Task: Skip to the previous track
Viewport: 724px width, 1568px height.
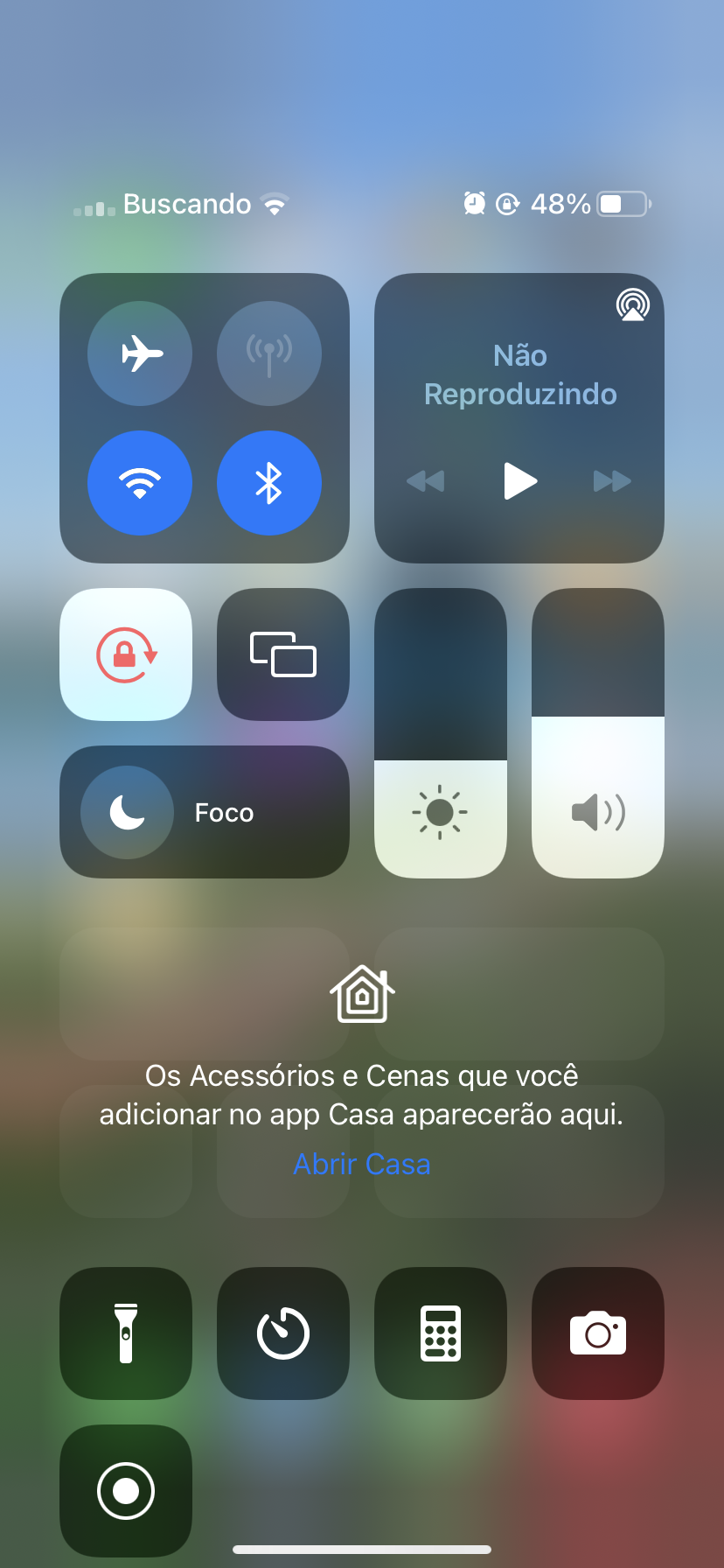Action: [426, 481]
